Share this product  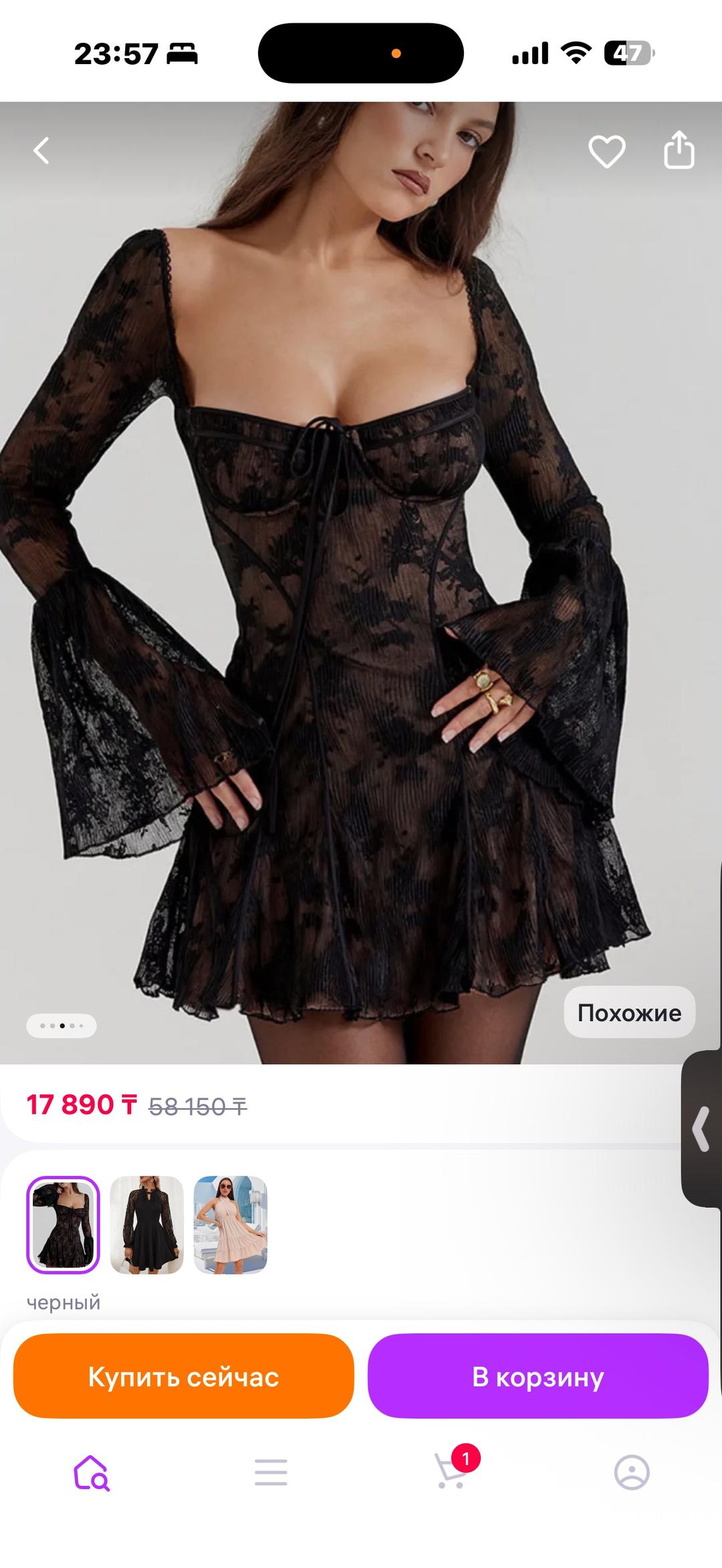679,150
